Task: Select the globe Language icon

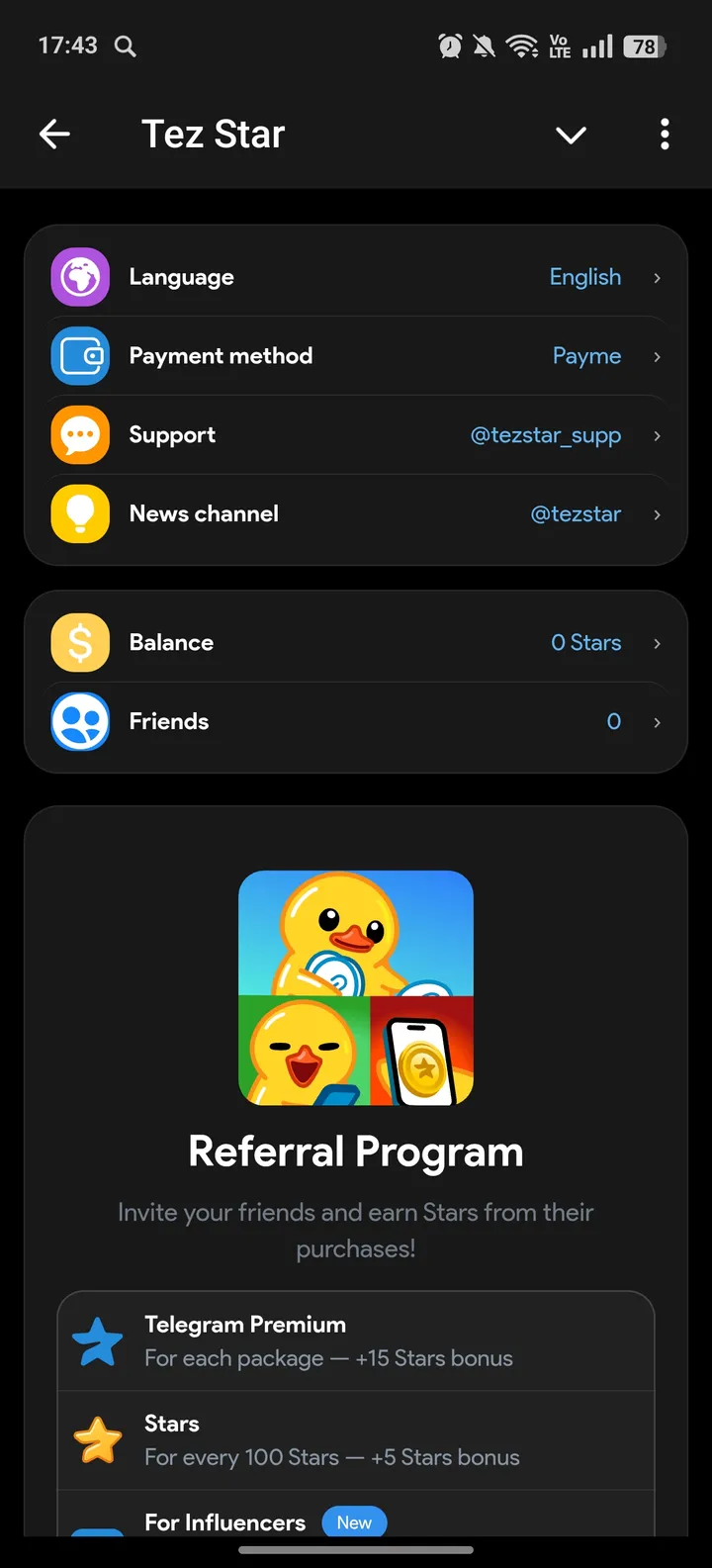Action: [80, 277]
